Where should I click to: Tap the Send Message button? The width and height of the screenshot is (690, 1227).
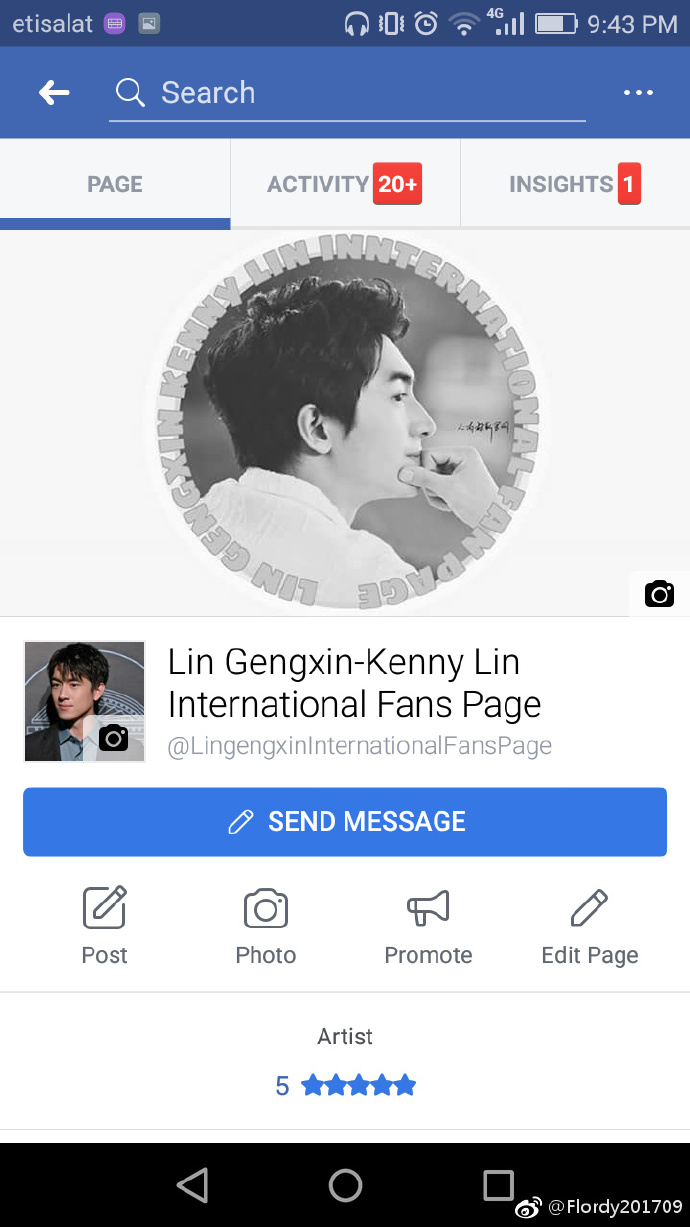click(345, 822)
